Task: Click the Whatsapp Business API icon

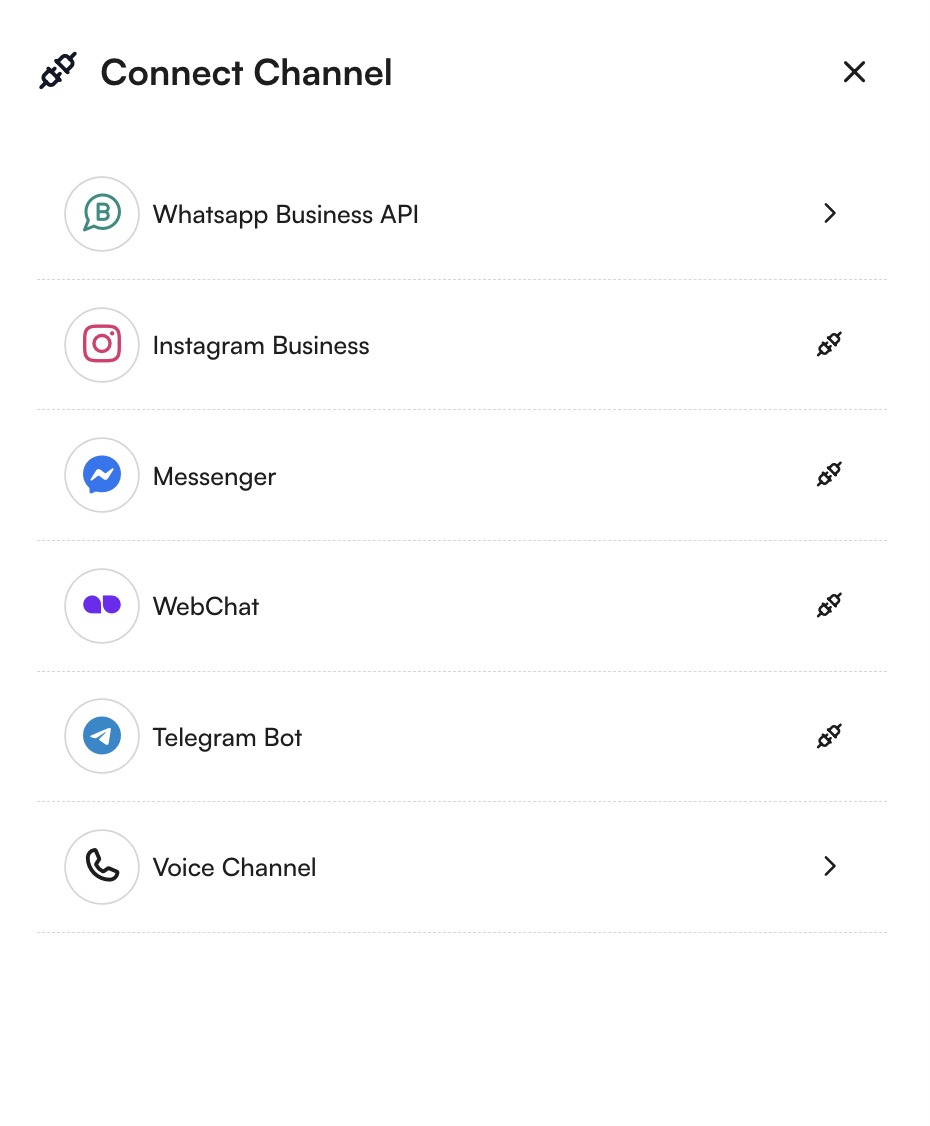Action: (x=102, y=214)
